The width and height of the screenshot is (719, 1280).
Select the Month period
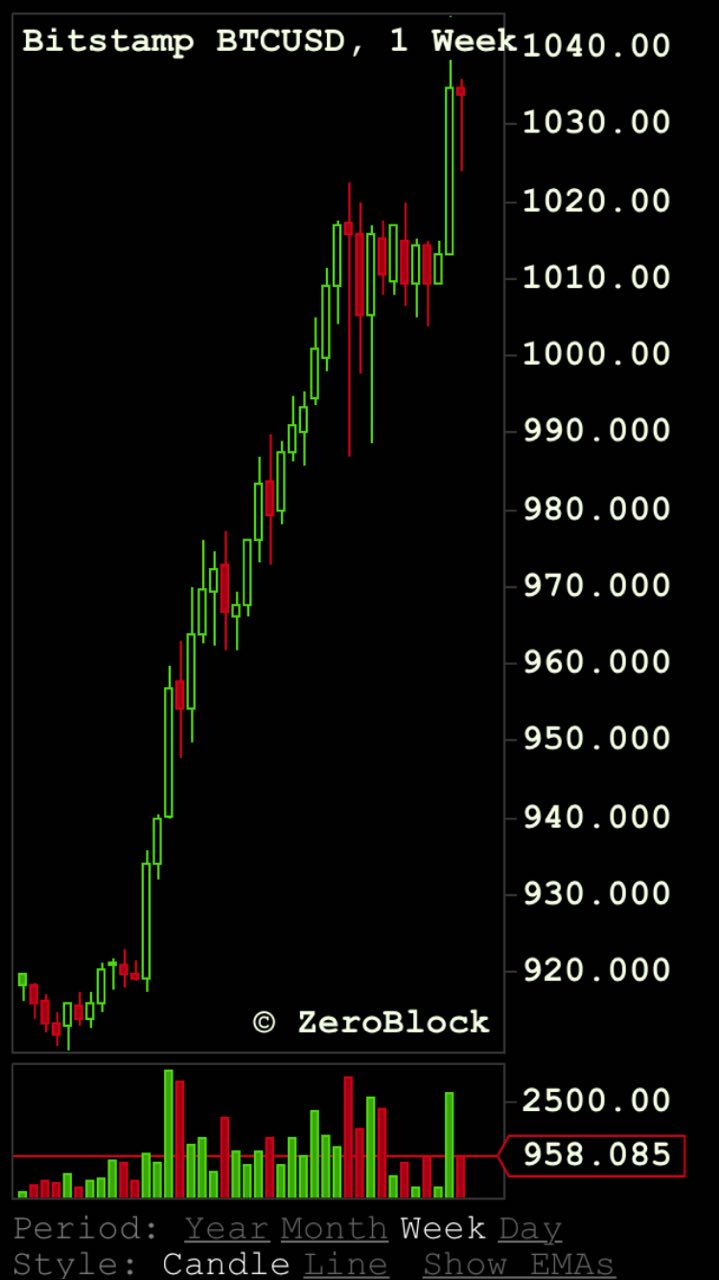click(334, 1228)
